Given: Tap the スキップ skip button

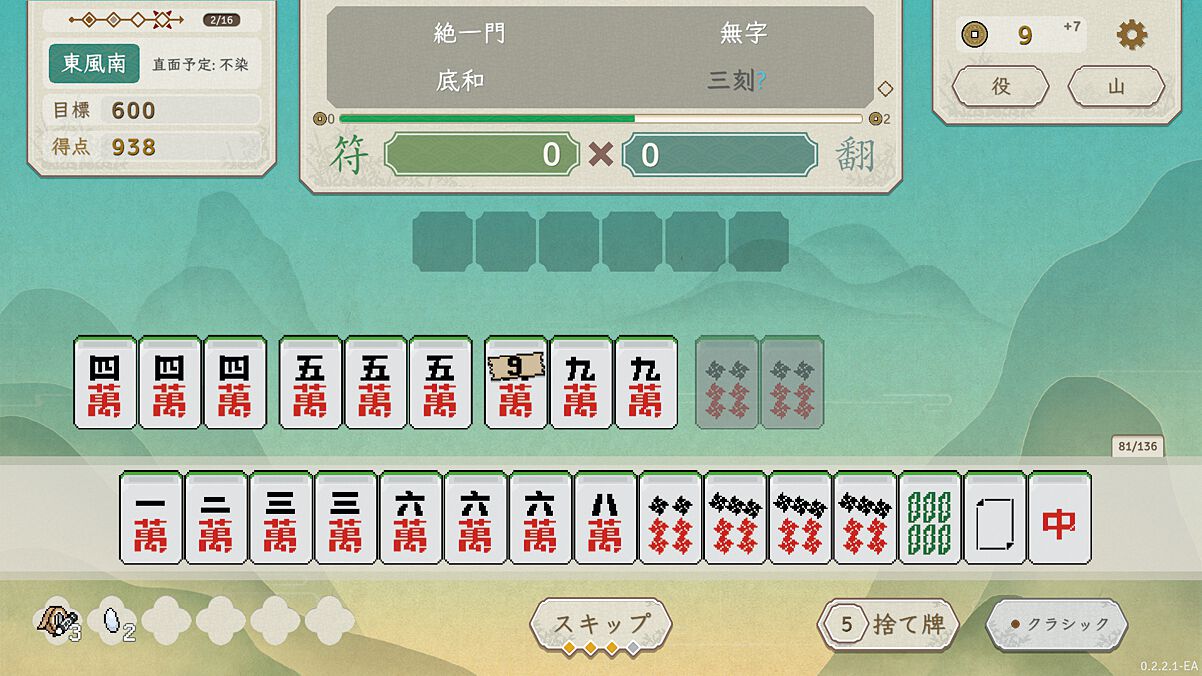Looking at the screenshot, I should tap(601, 624).
